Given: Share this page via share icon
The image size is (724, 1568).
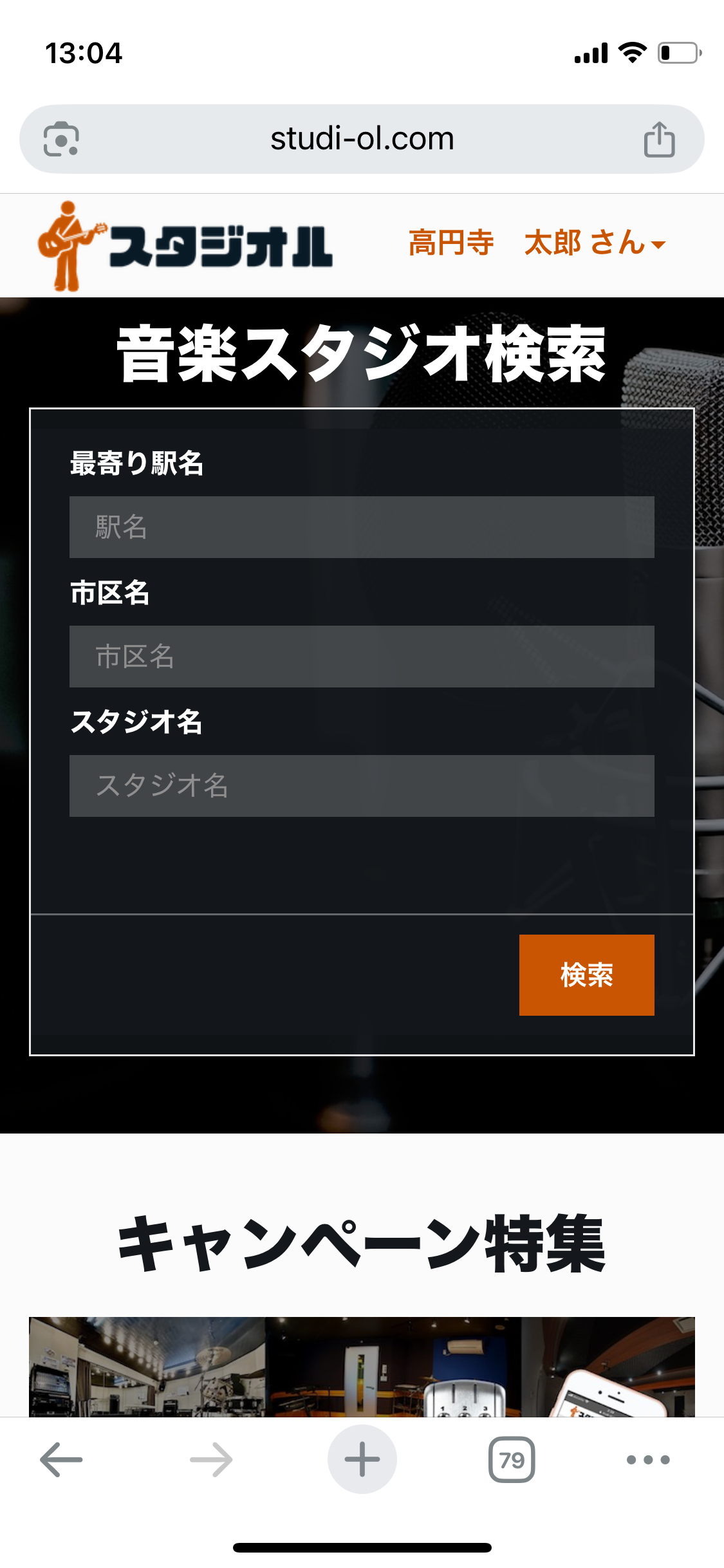Looking at the screenshot, I should click(x=659, y=140).
